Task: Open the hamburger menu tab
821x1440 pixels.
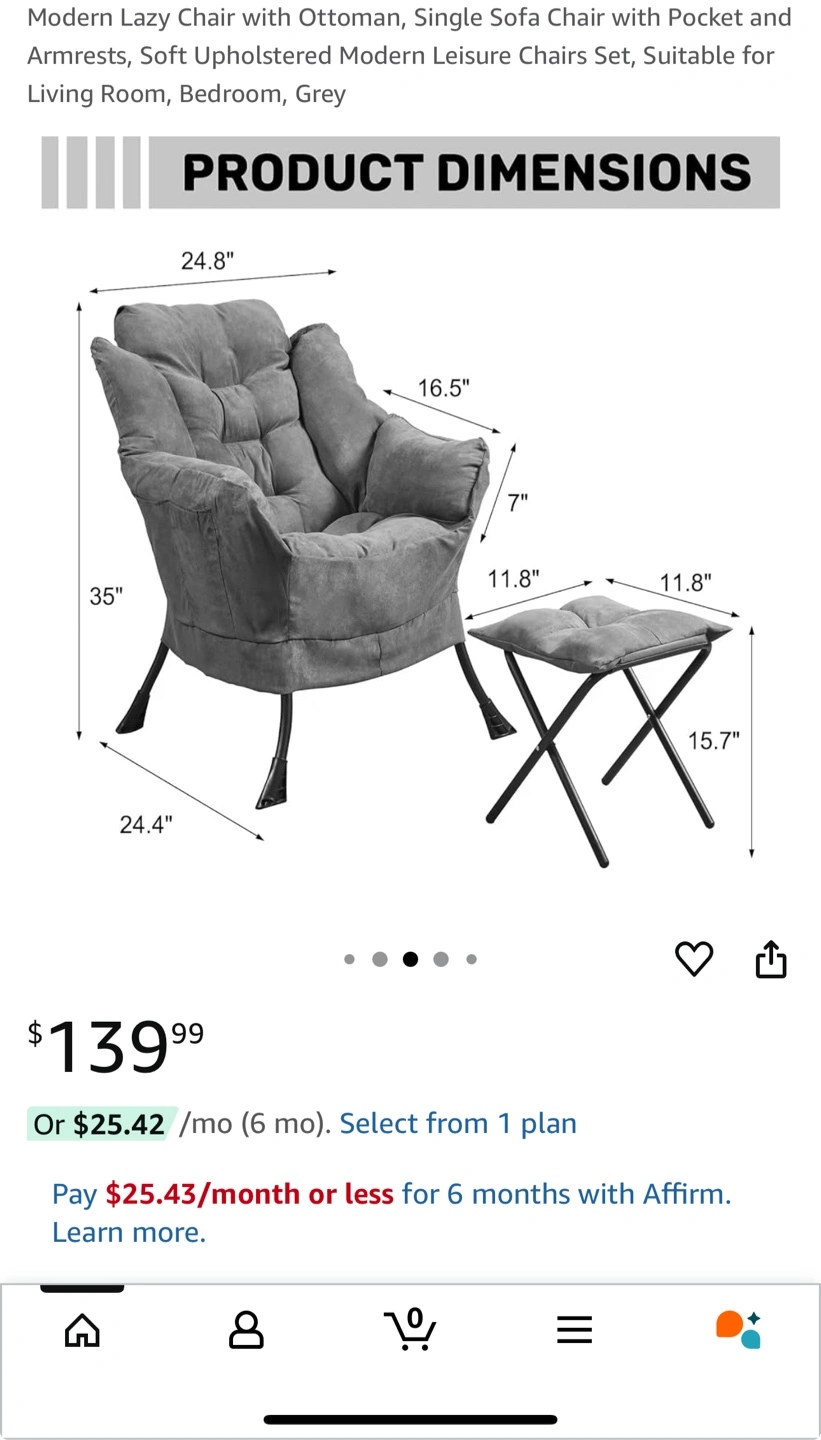Action: (574, 1330)
